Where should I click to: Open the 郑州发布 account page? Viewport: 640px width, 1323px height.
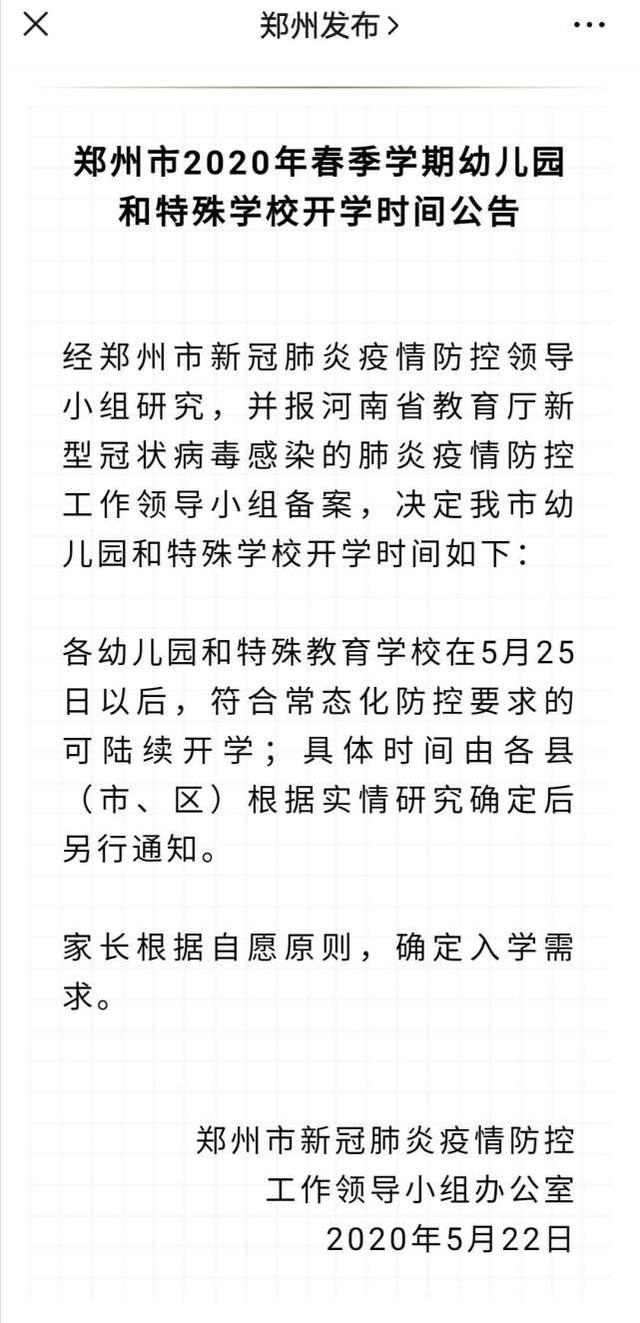pos(328,25)
